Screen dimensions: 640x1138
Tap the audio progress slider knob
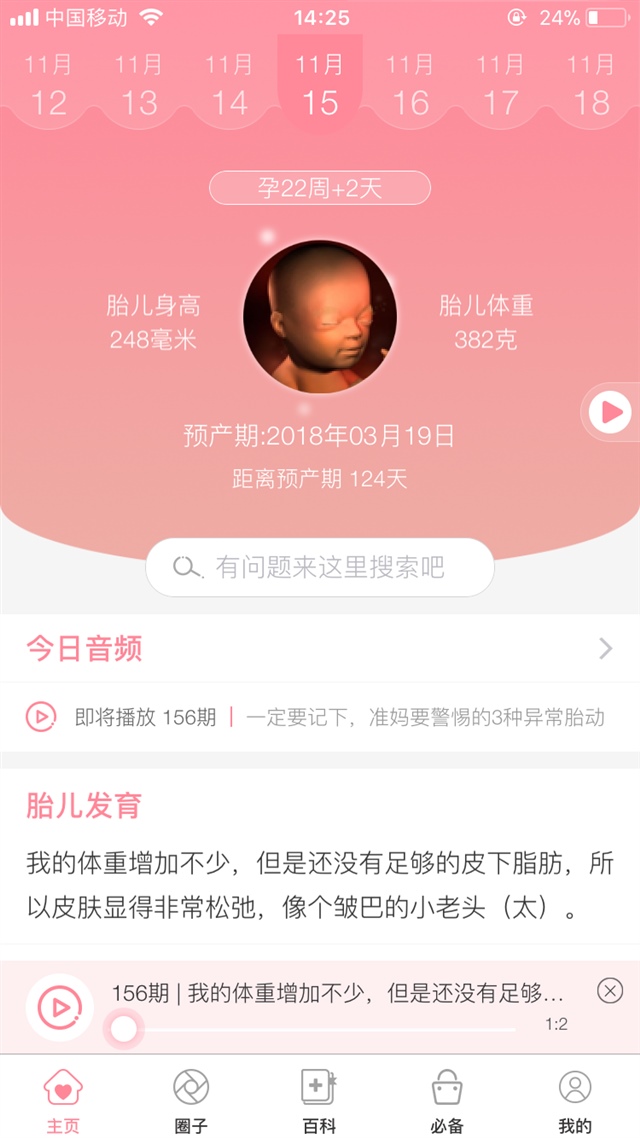(124, 1028)
